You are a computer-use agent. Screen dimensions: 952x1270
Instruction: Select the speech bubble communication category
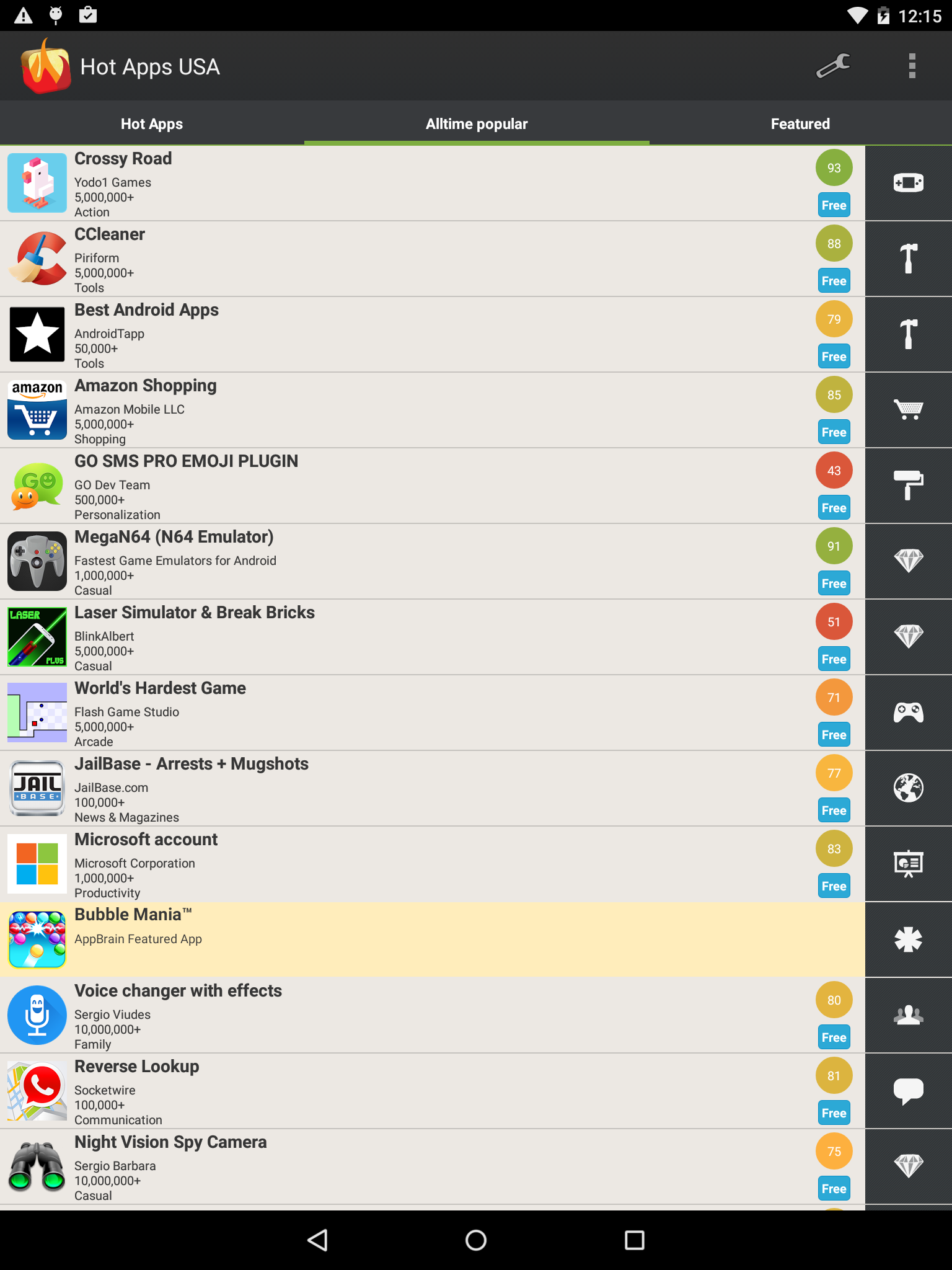[x=909, y=1091]
